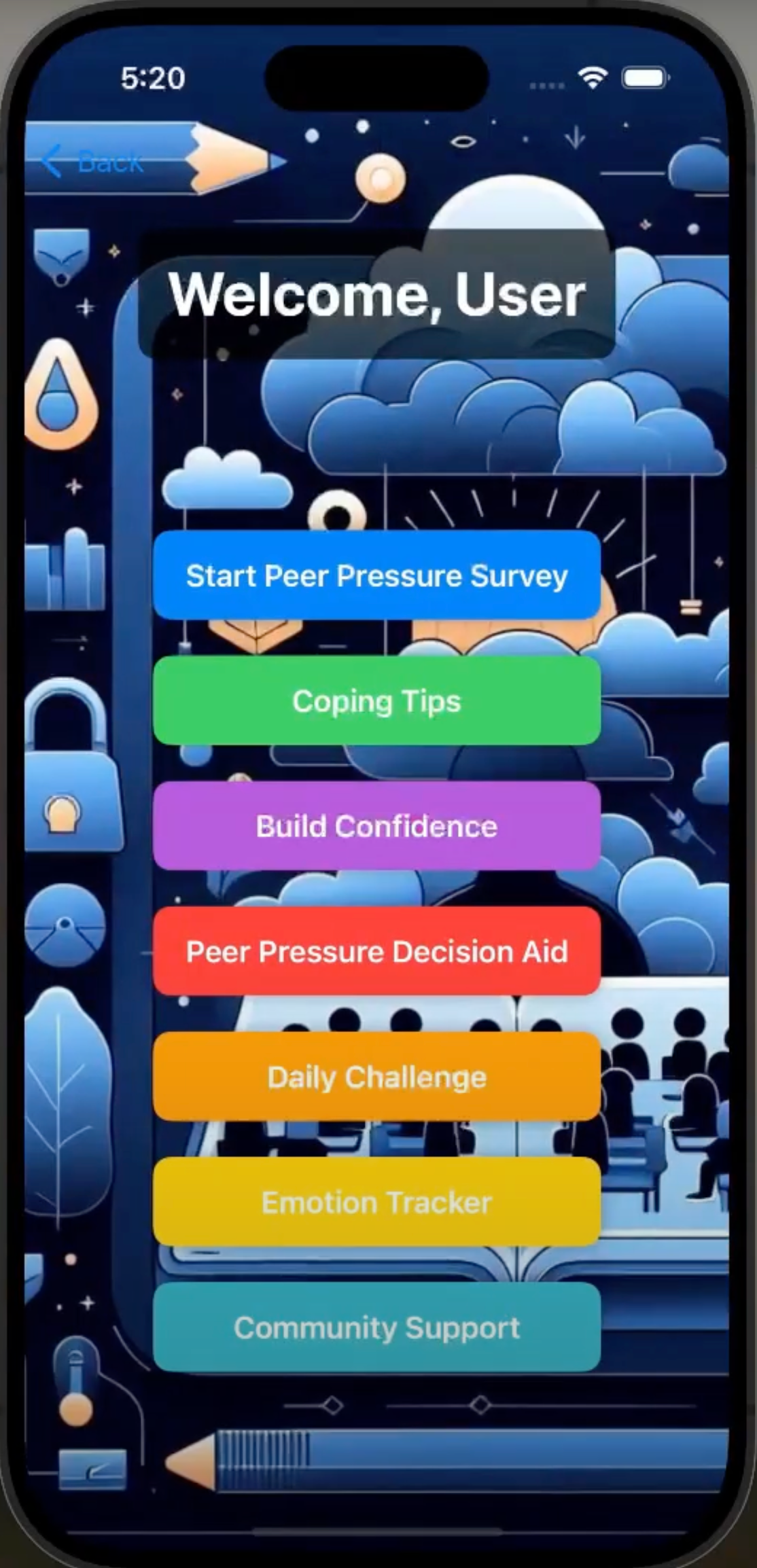757x1568 pixels.
Task: View the Daily Challenge
Action: pyautogui.click(x=376, y=1077)
